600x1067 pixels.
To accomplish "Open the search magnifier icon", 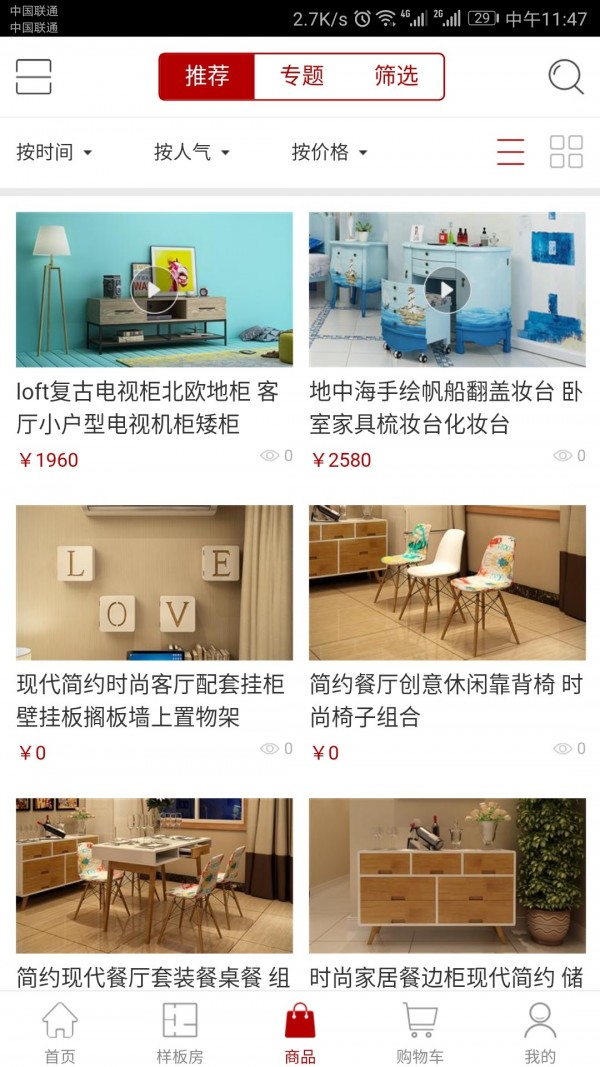I will (x=566, y=77).
